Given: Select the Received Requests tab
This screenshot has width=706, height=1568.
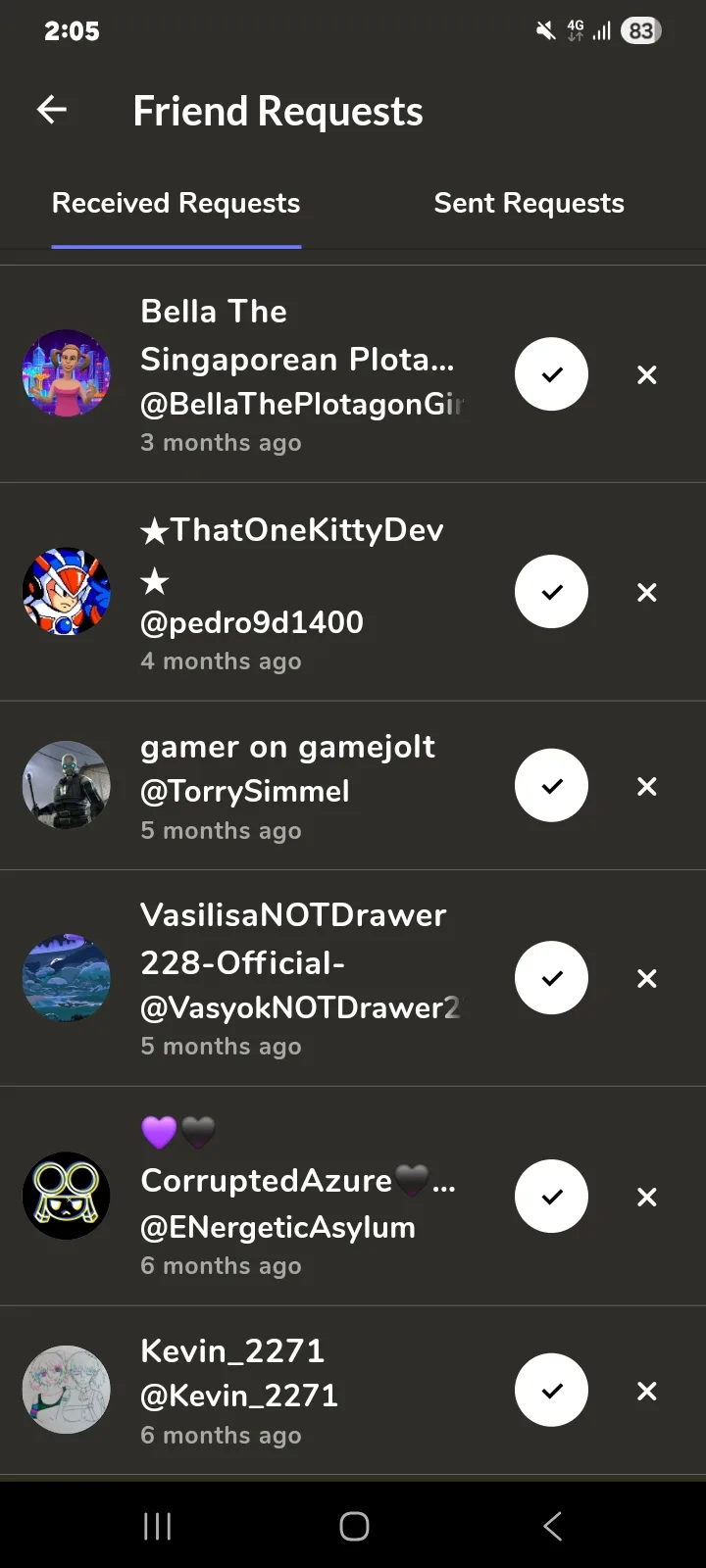Looking at the screenshot, I should (x=176, y=203).
